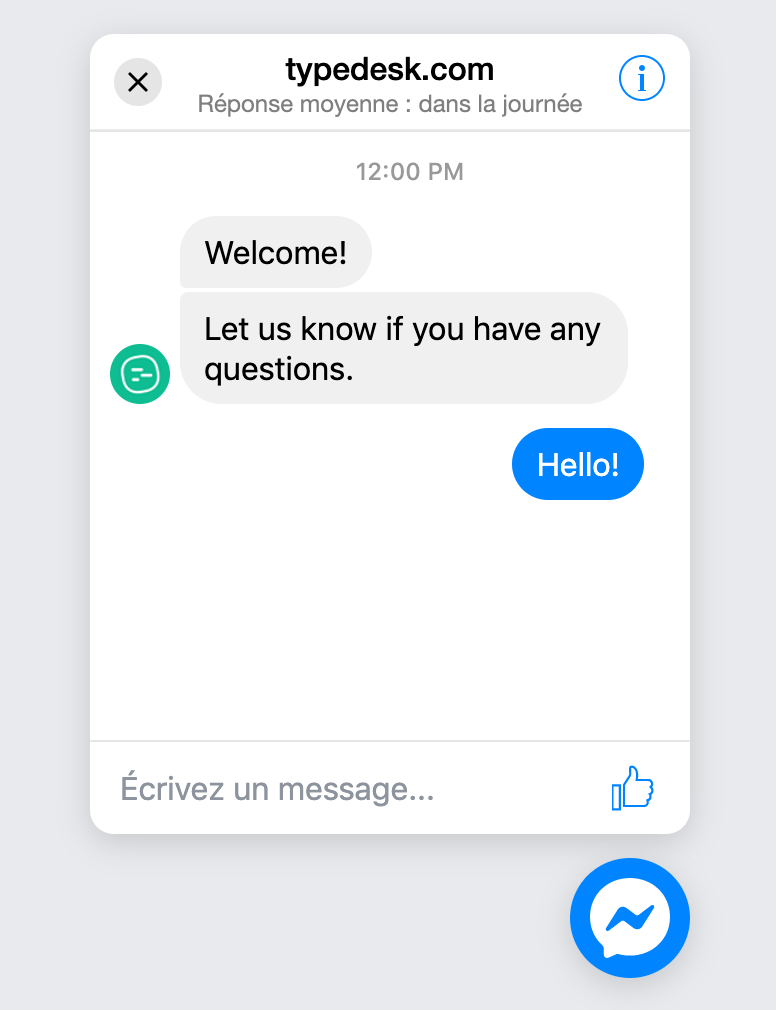Focus the "Écrivez un message..." field
The image size is (776, 1010).
point(340,789)
